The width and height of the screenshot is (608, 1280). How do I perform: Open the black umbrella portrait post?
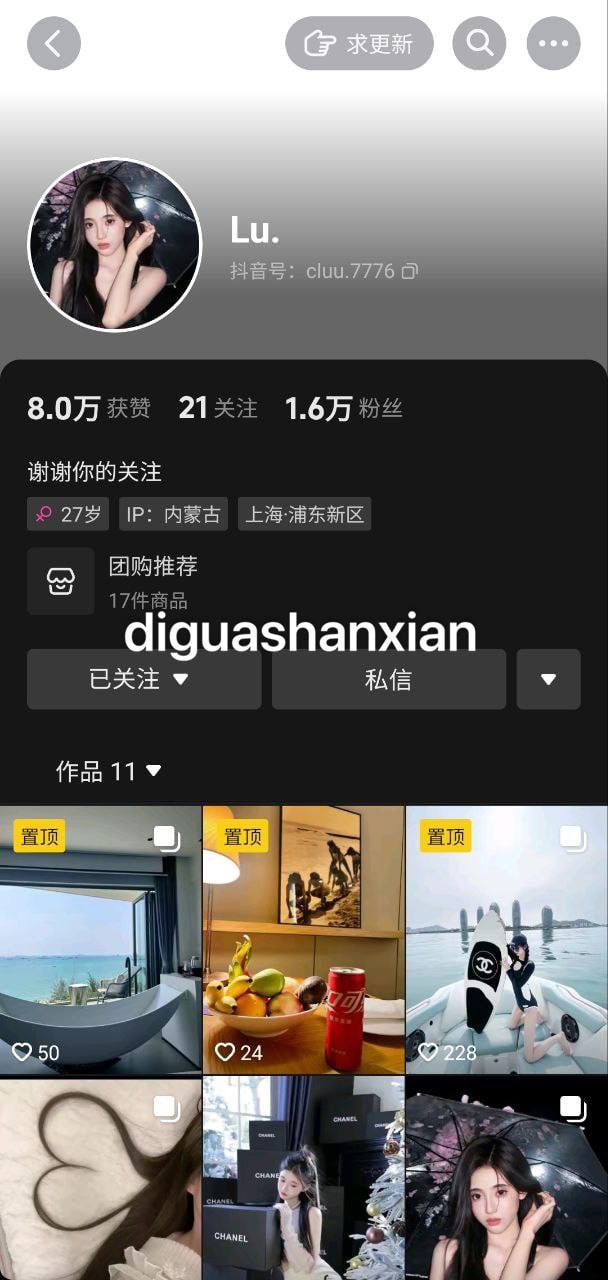click(x=506, y=1180)
